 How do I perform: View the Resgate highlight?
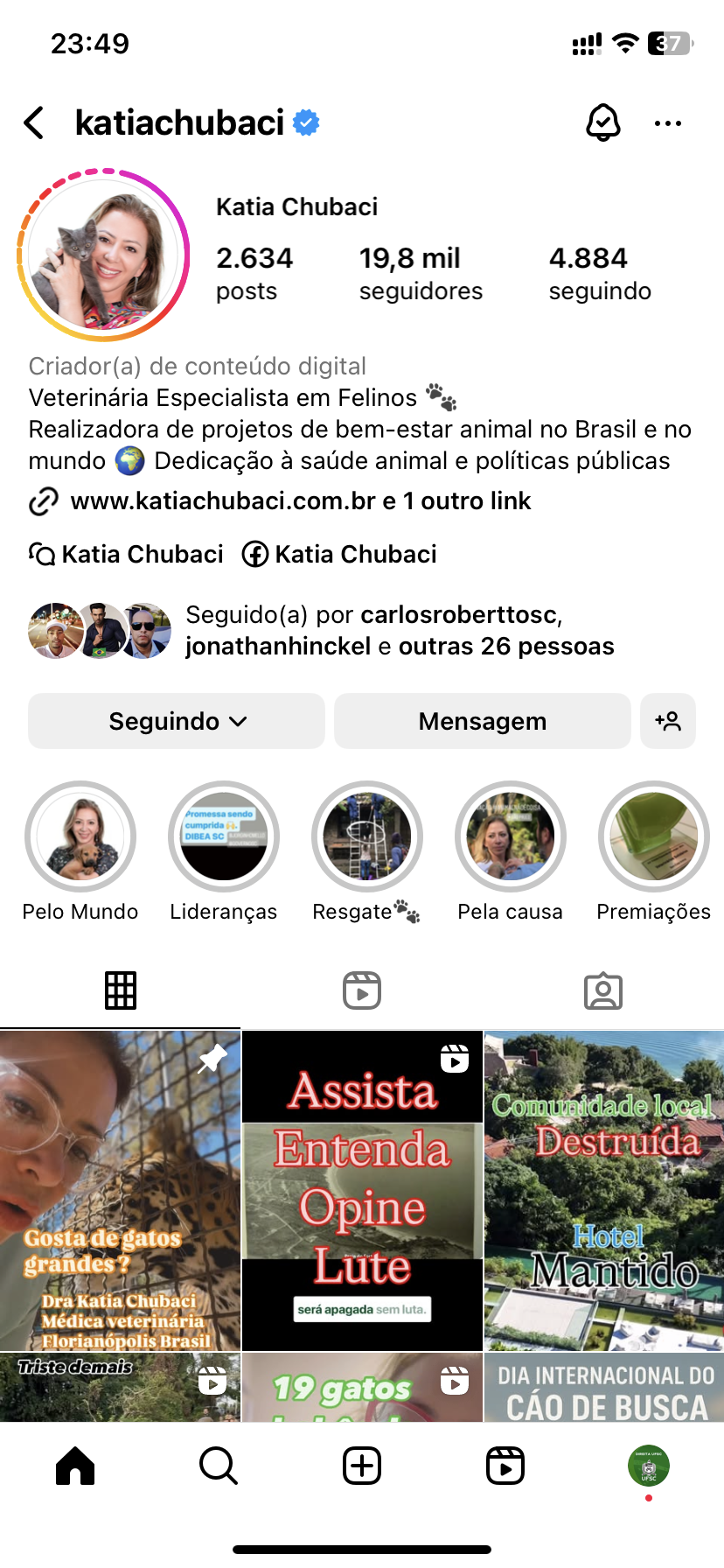367,836
